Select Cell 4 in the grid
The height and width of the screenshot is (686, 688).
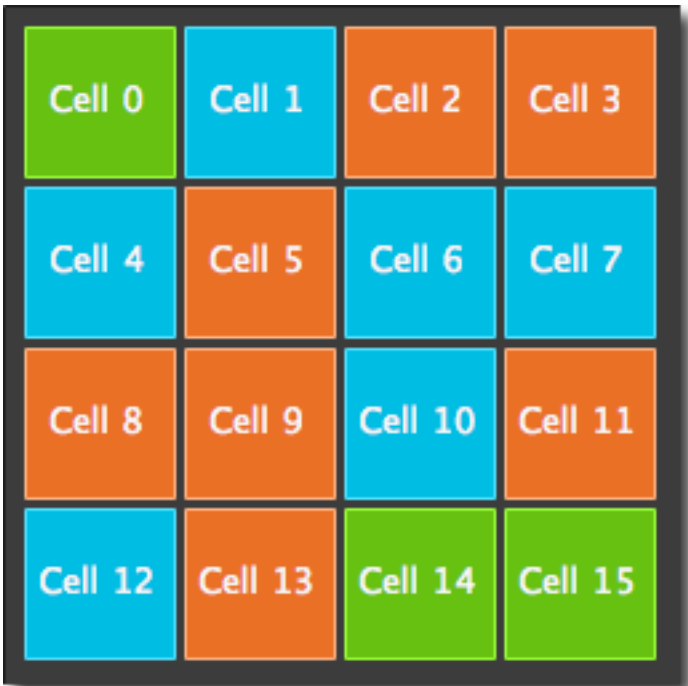click(x=100, y=262)
